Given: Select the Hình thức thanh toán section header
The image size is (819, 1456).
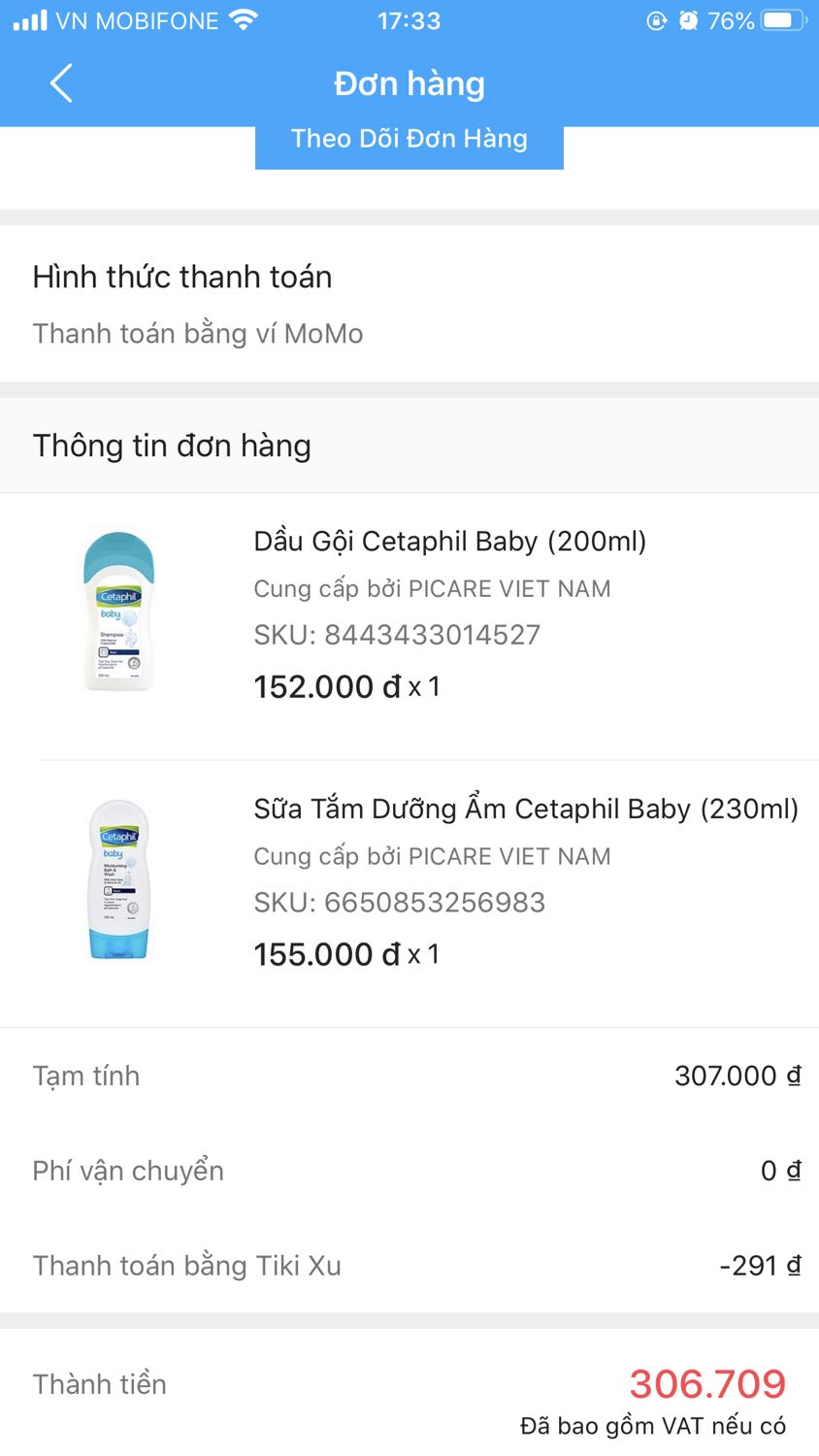Looking at the screenshot, I should (182, 277).
